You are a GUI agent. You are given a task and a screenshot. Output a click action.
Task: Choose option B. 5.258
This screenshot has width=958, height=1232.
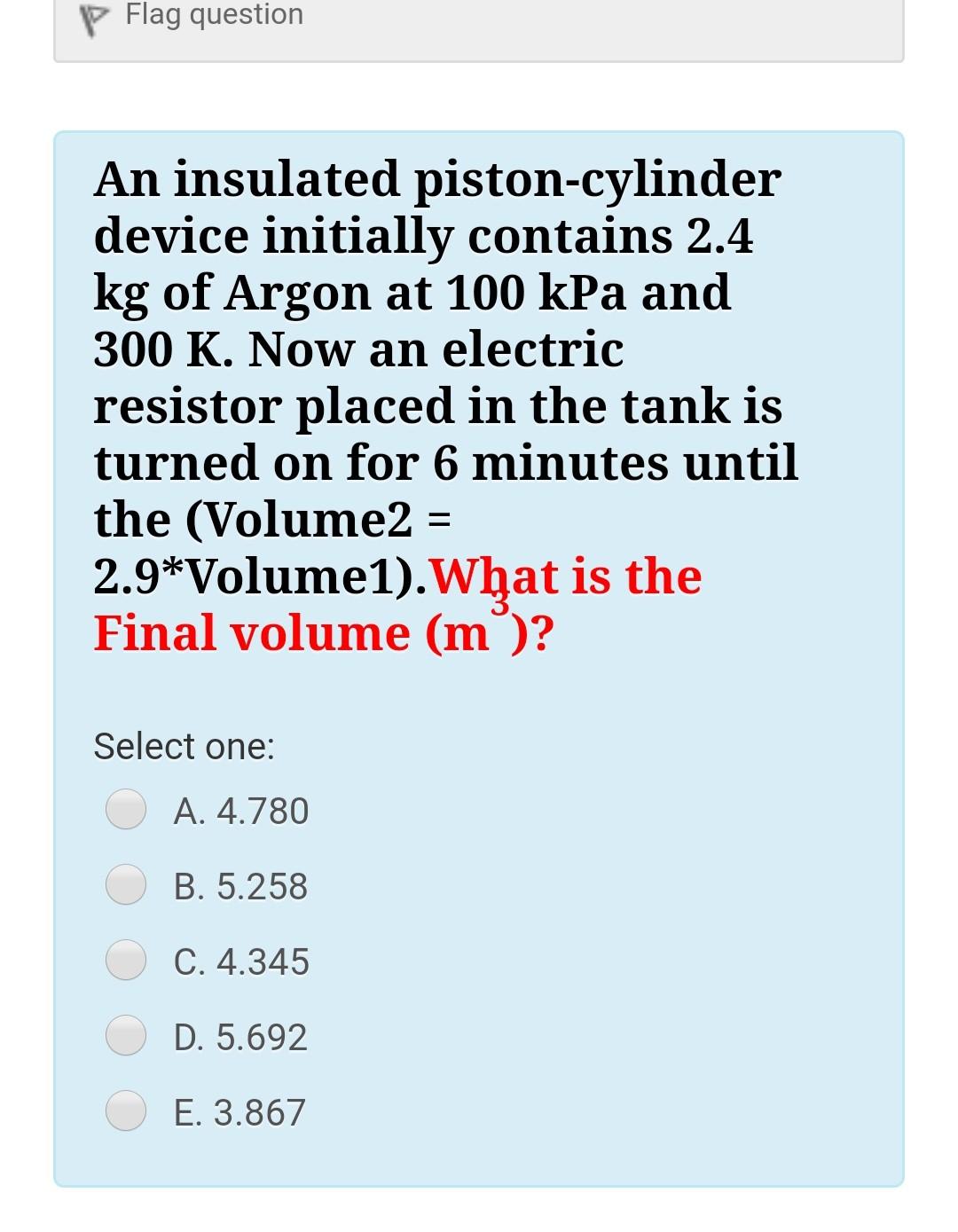(x=126, y=885)
